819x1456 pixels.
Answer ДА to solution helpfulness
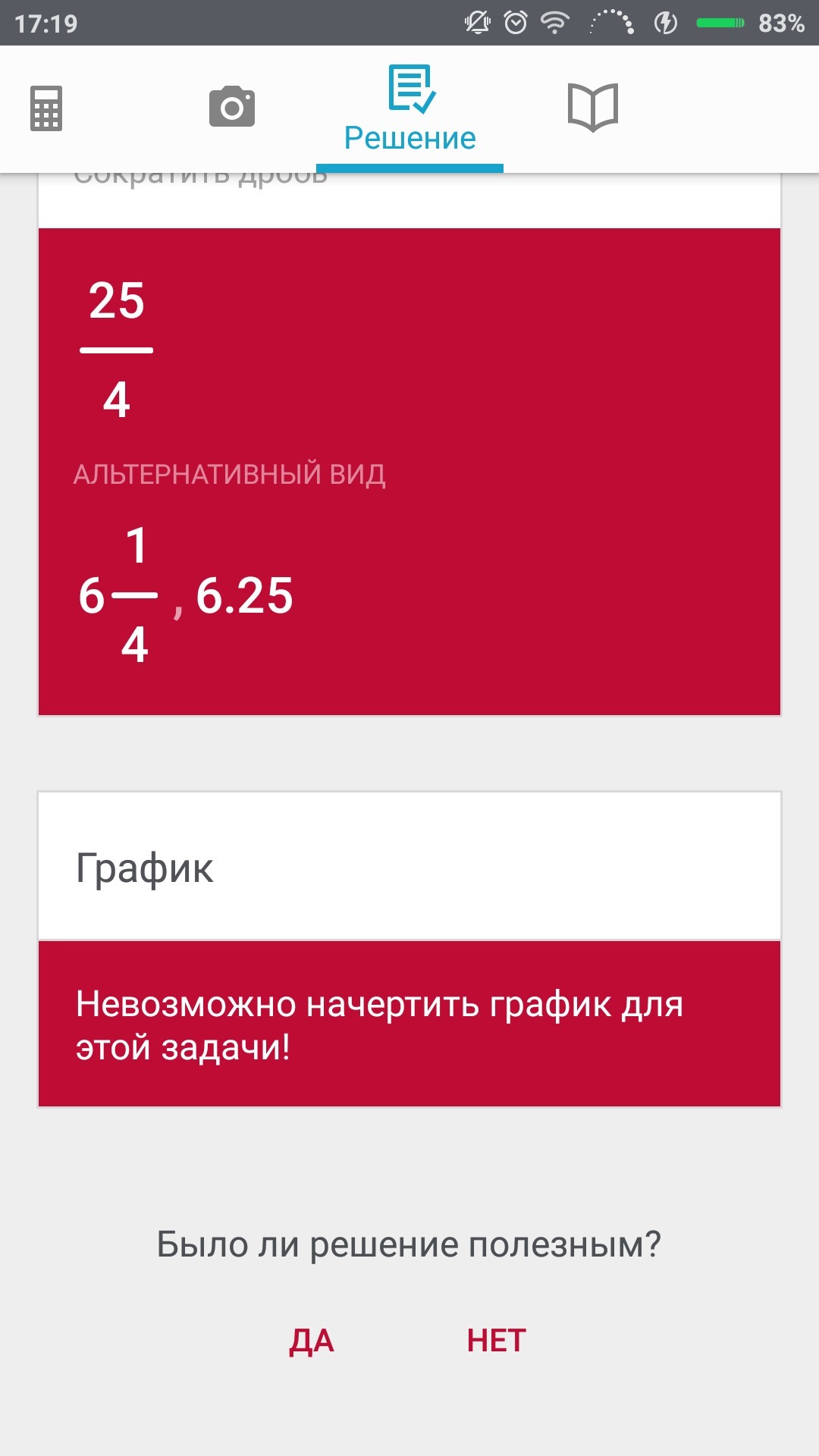(312, 1341)
